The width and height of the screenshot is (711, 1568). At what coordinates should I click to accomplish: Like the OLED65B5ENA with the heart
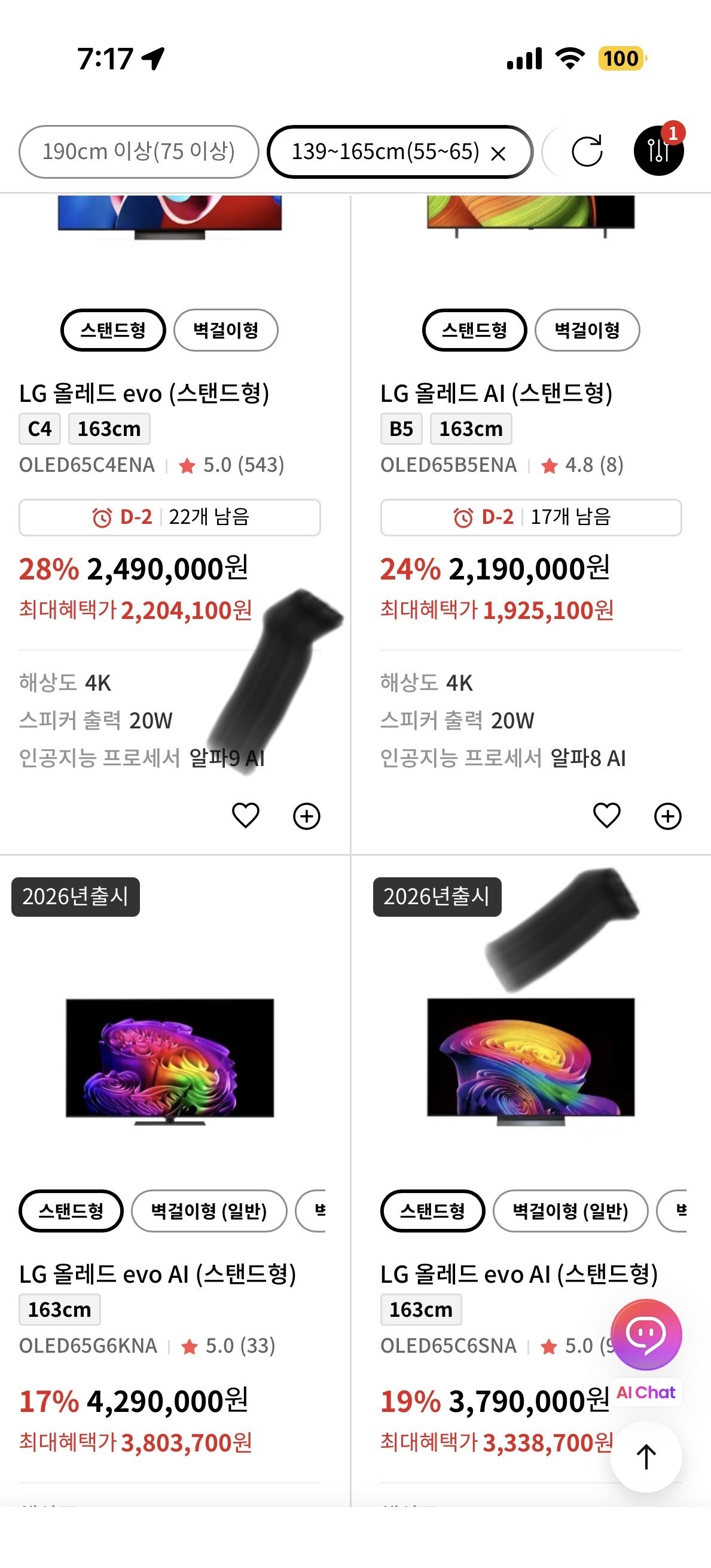tap(607, 816)
